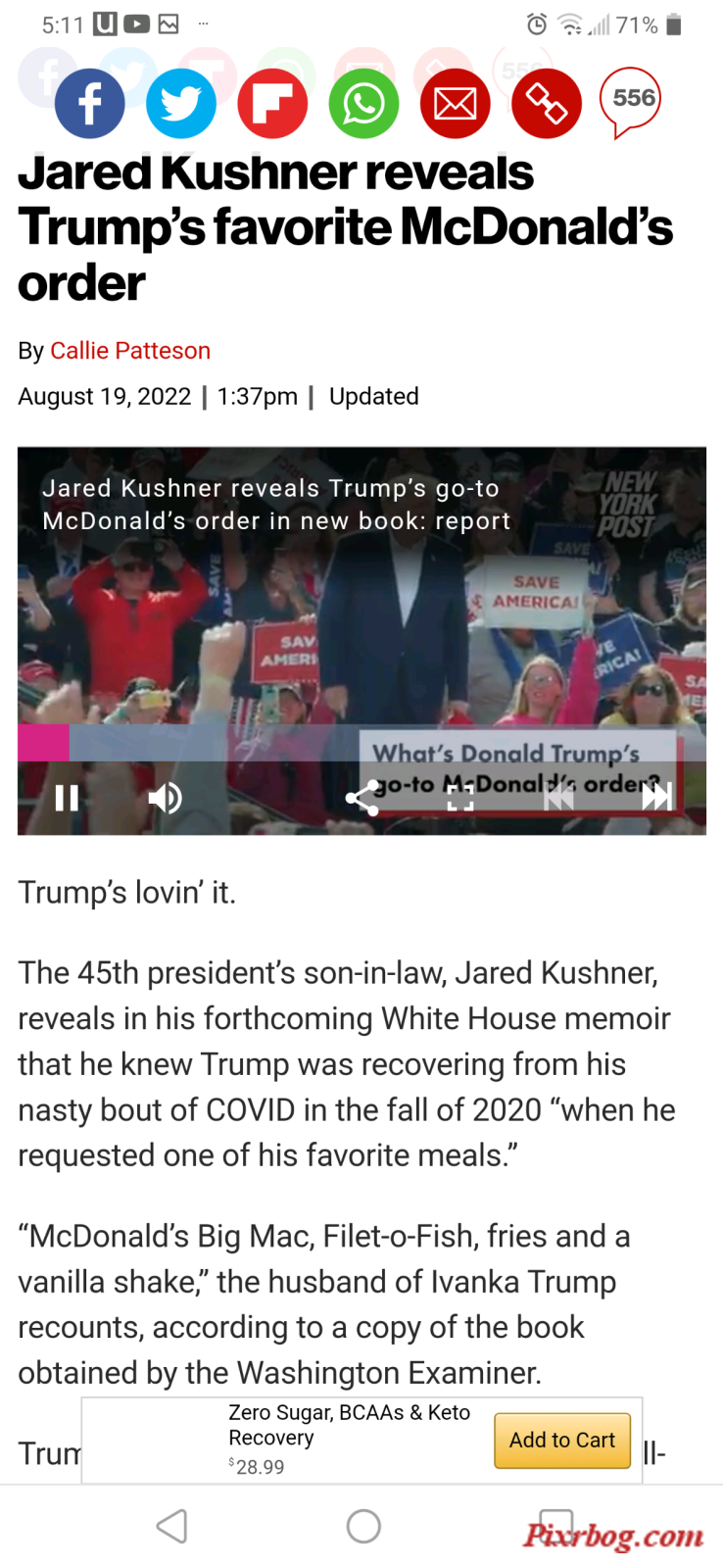The height and width of the screenshot is (1568, 723).
Task: Share article on Twitter
Action: (181, 104)
